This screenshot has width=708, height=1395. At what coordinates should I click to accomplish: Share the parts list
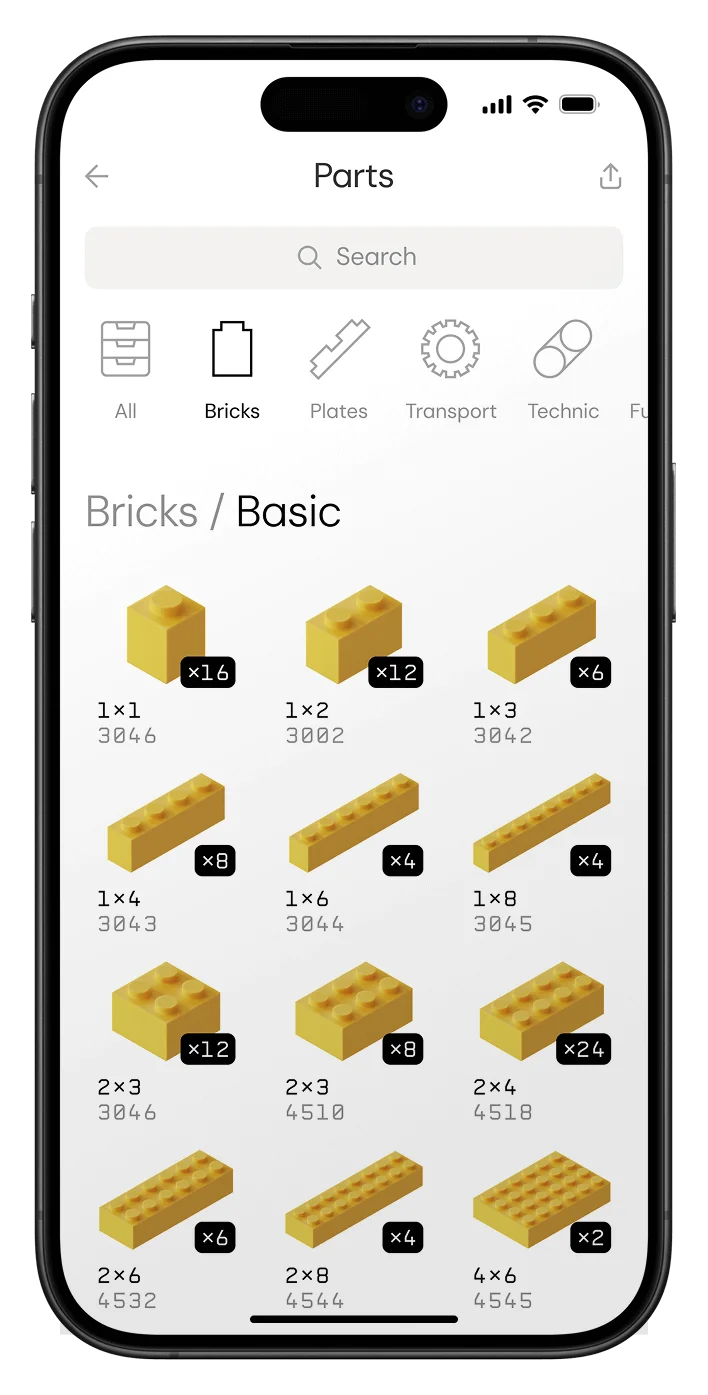610,177
